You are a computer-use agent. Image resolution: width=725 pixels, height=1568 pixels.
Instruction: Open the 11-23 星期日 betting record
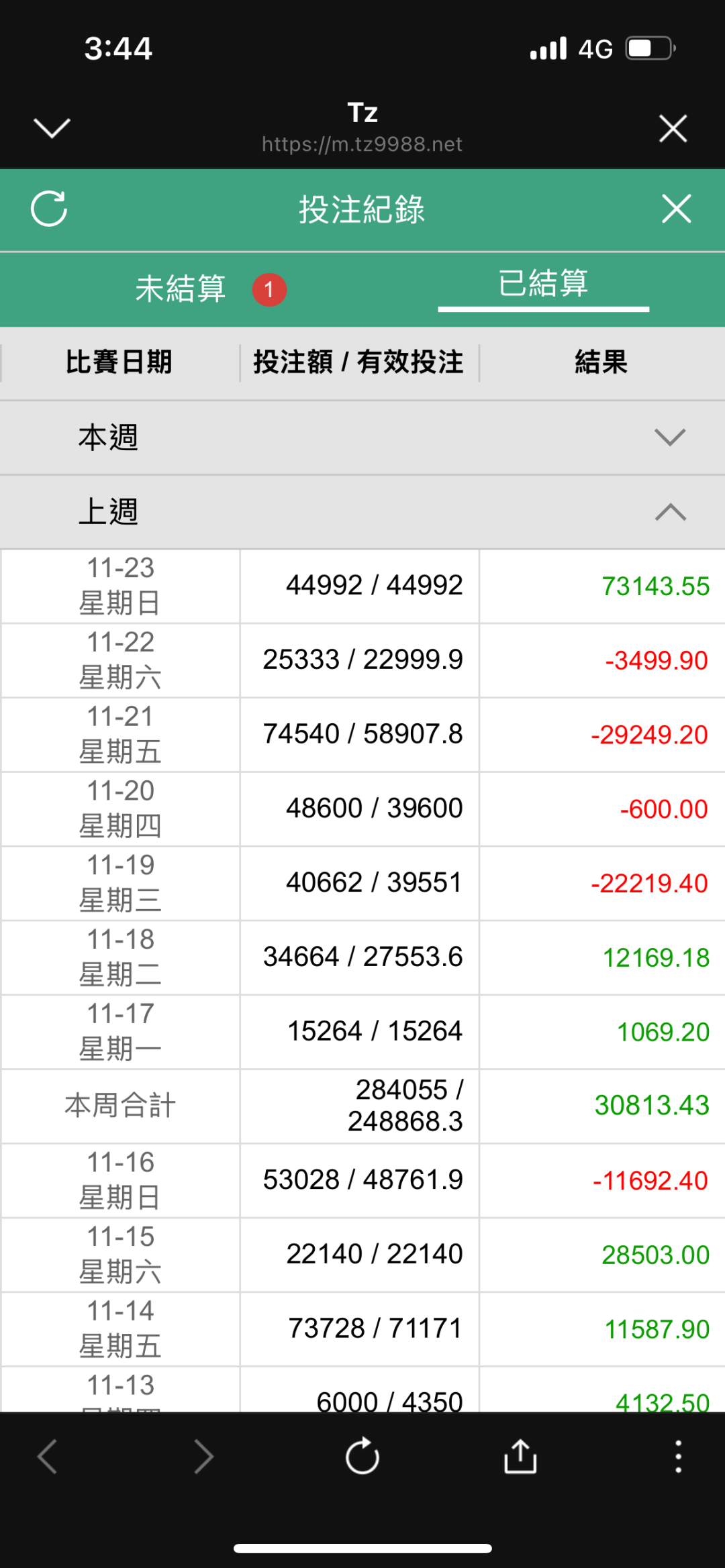coord(362,586)
